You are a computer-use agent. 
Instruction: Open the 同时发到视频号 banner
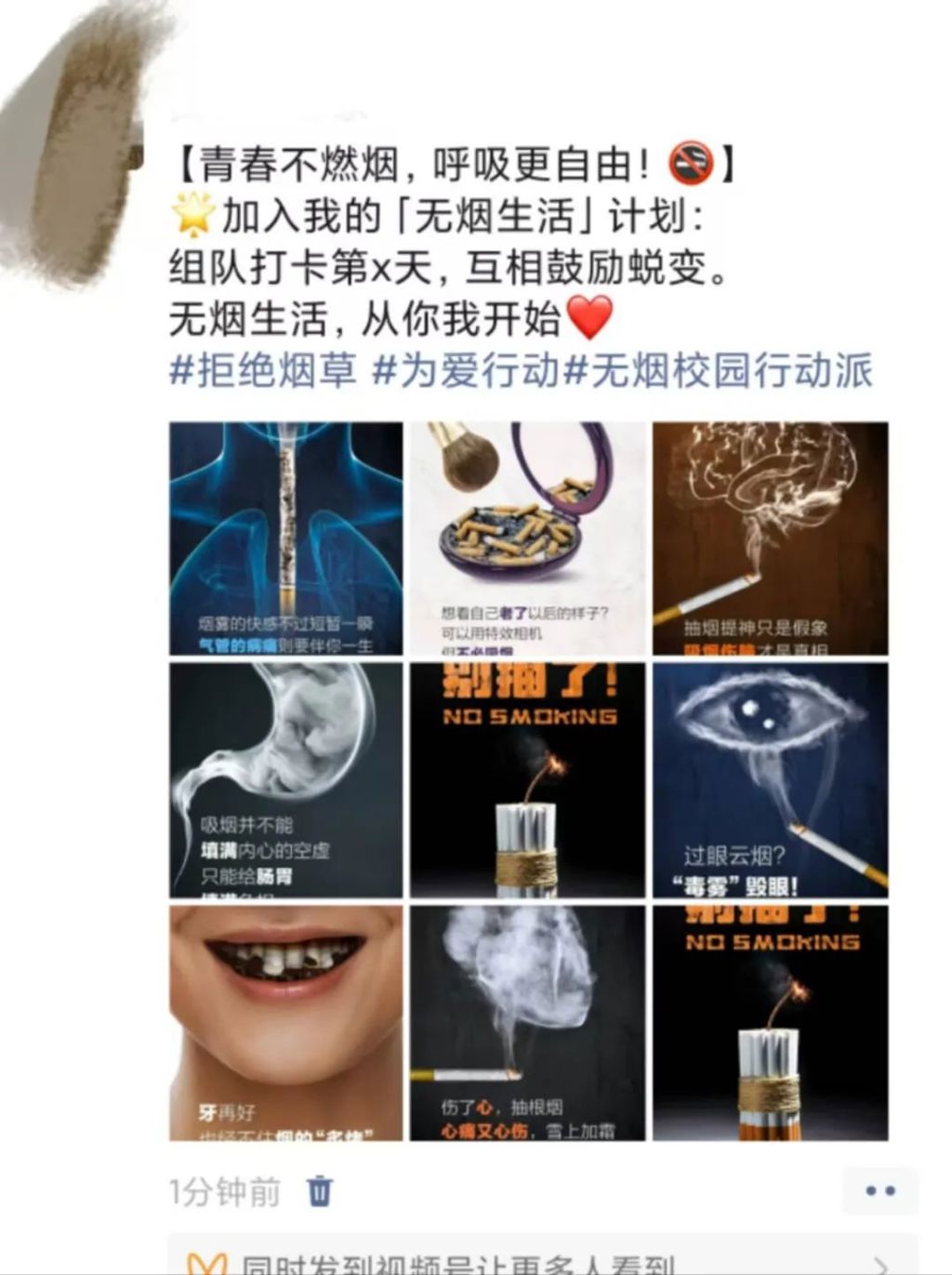pyautogui.click(x=539, y=1261)
